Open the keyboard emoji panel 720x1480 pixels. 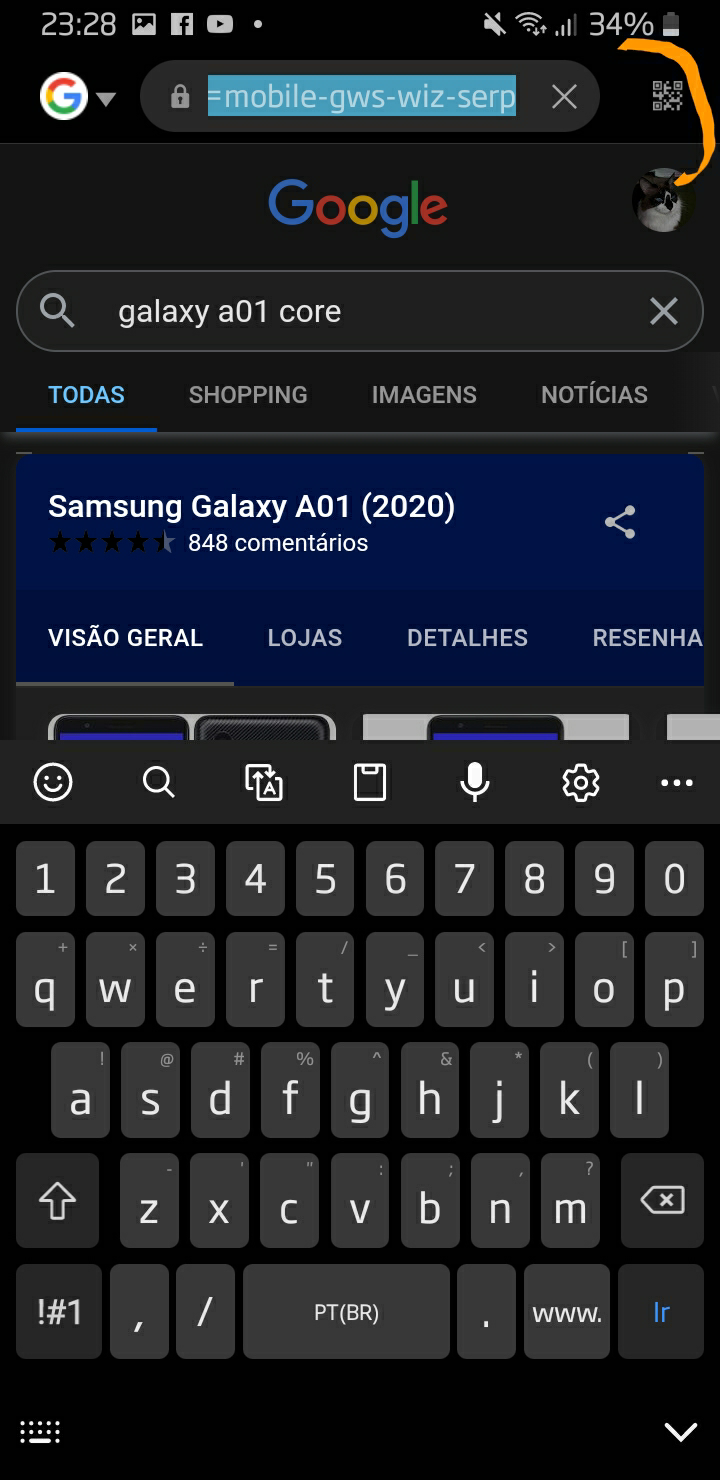[53, 782]
